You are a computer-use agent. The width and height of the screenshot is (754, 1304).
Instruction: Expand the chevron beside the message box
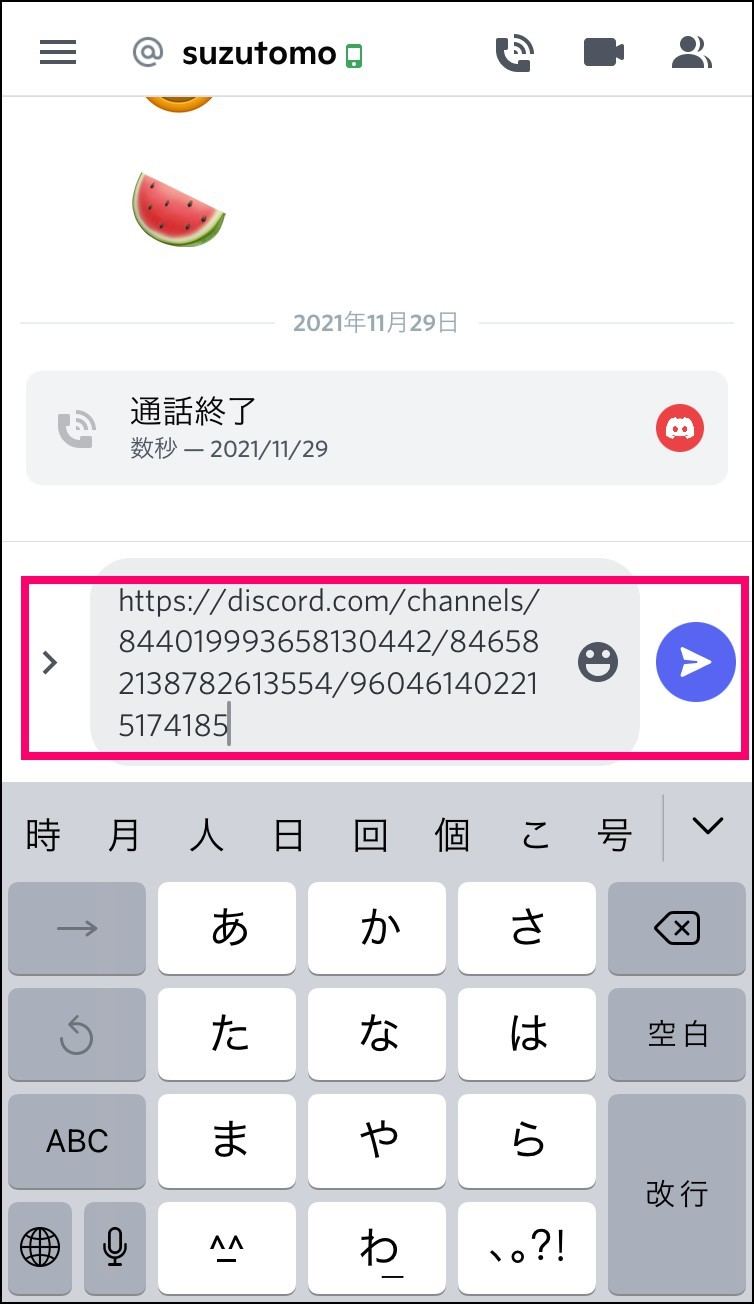coord(51,662)
